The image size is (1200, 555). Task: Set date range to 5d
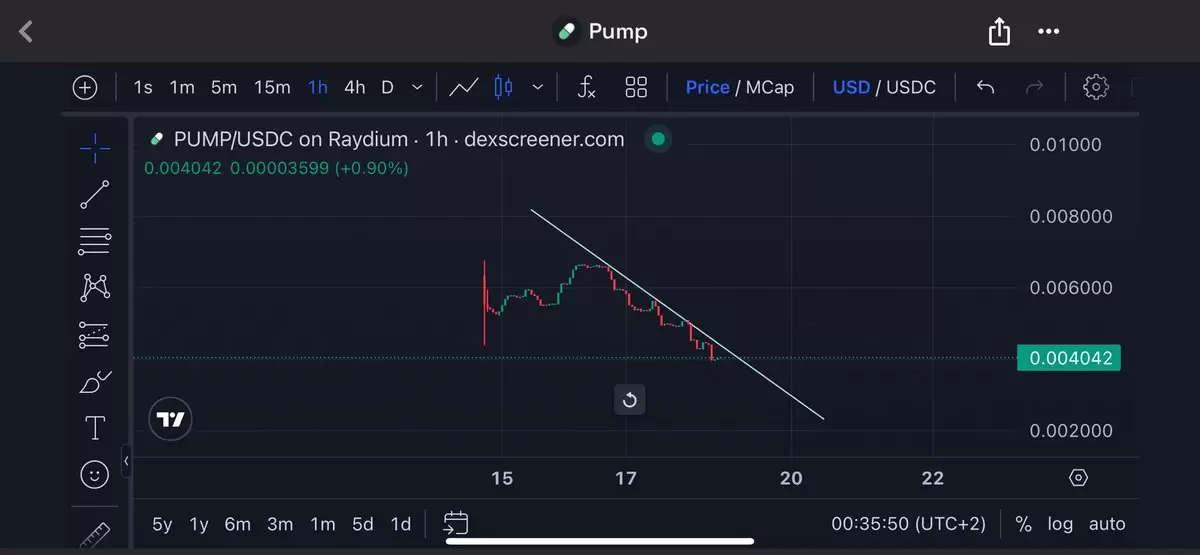click(363, 524)
